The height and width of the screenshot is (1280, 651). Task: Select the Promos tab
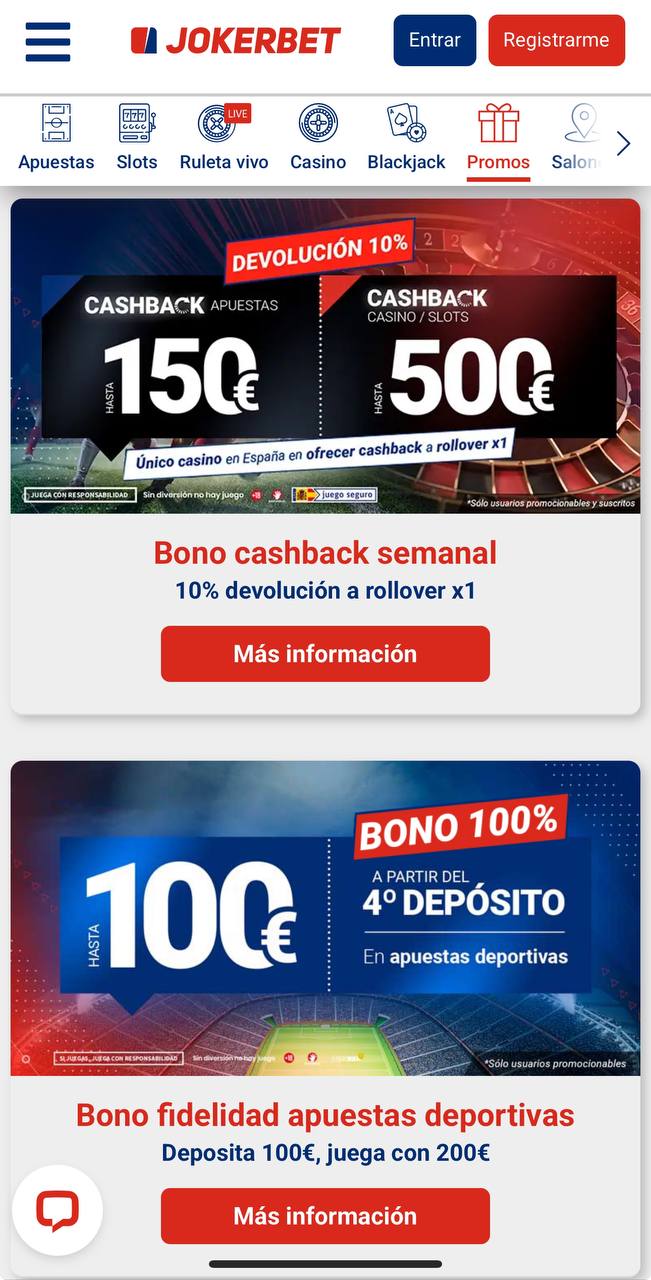pyautogui.click(x=498, y=139)
